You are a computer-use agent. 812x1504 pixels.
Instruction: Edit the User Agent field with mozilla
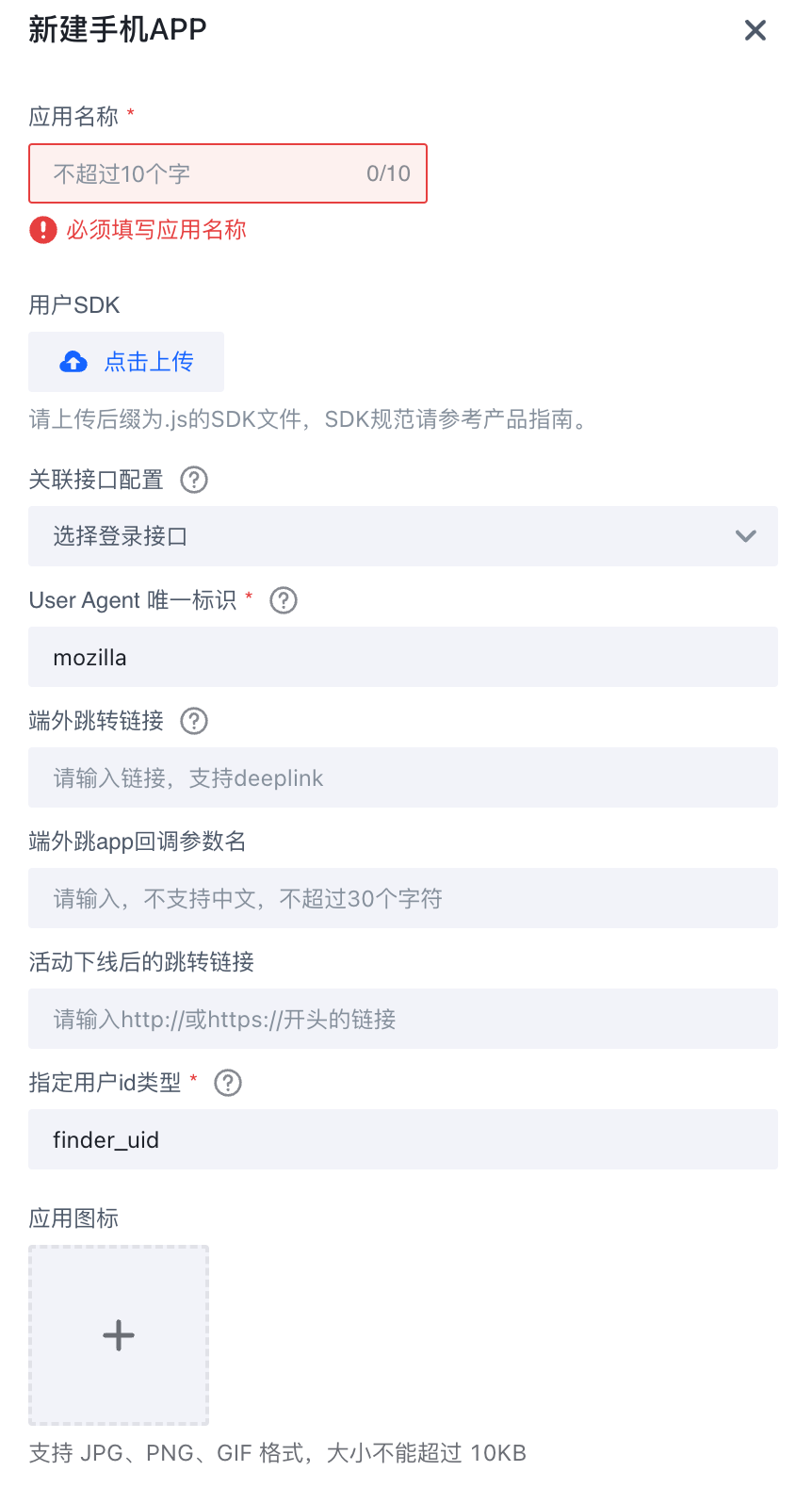tap(402, 657)
